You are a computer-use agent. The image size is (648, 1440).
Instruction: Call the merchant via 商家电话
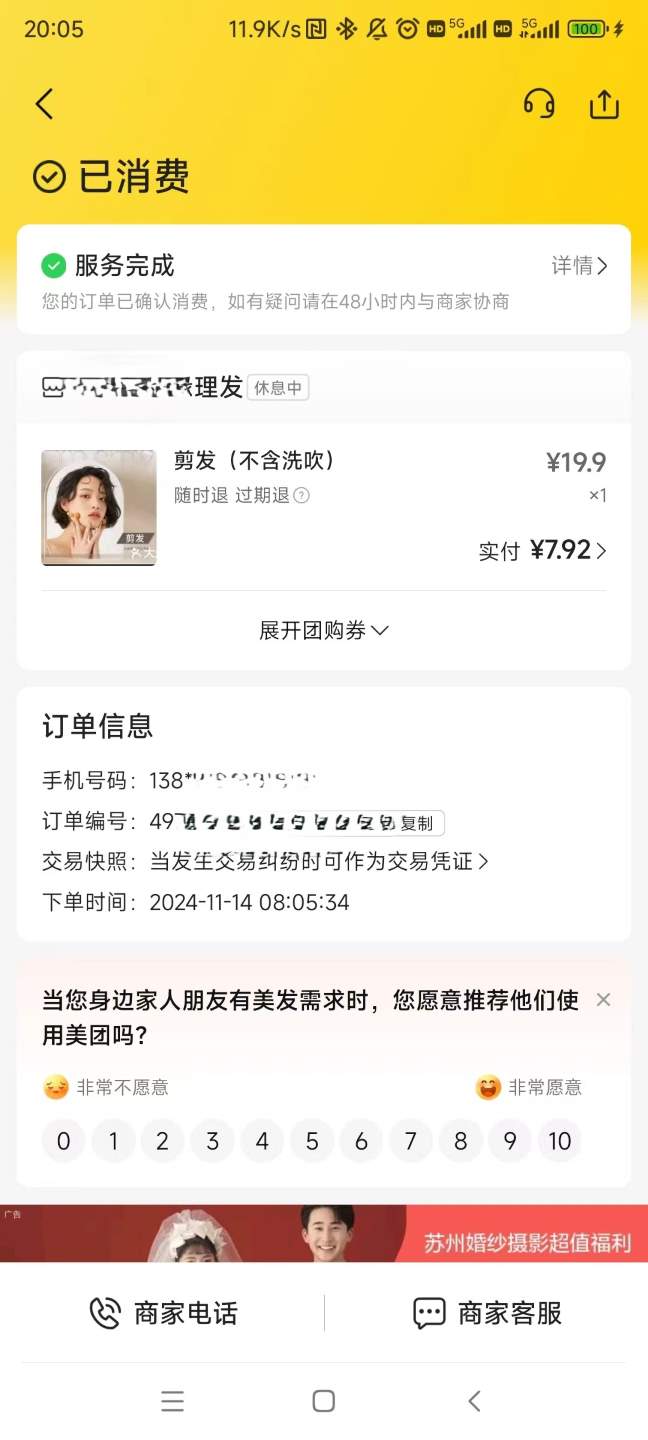click(x=164, y=1313)
